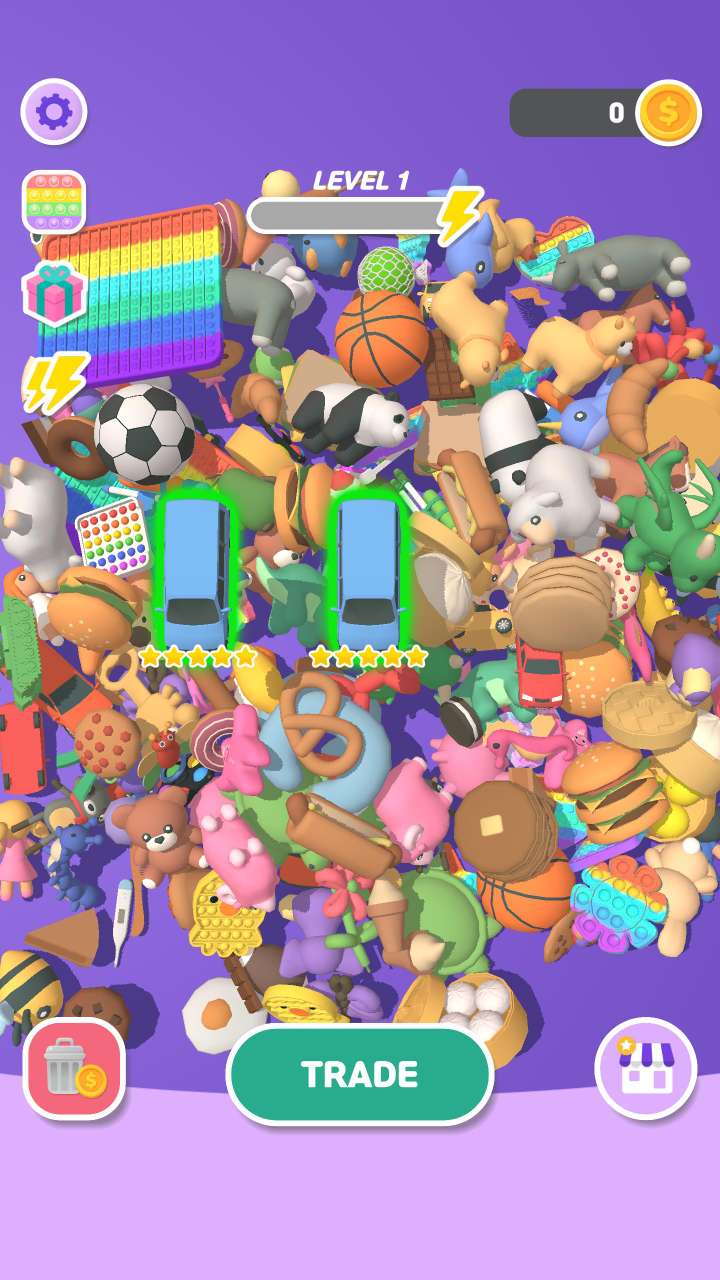This screenshot has width=720, height=1280.
Task: Tap the TRADE button
Action: [x=360, y=1074]
